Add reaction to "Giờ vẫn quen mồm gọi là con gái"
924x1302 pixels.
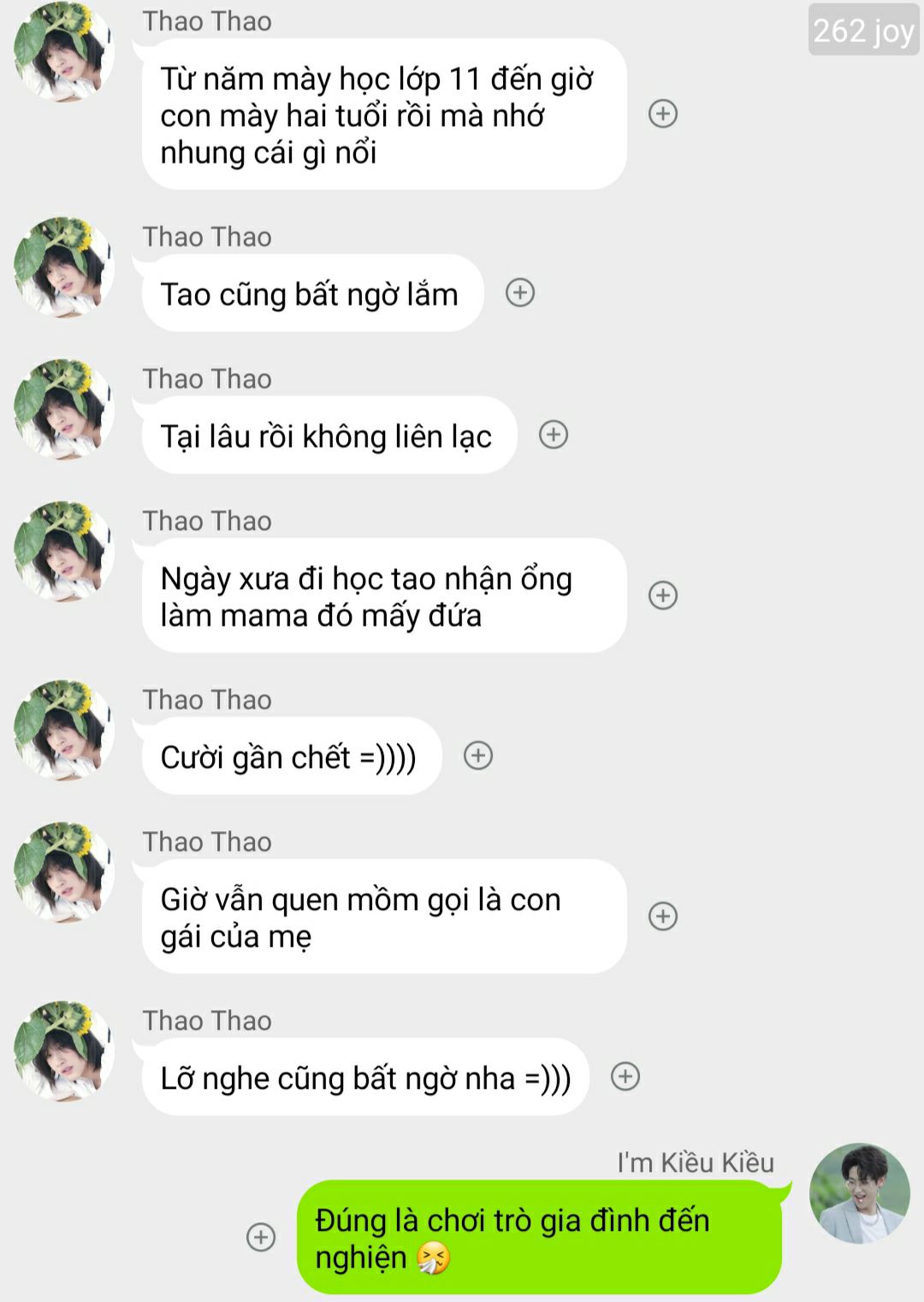663,916
